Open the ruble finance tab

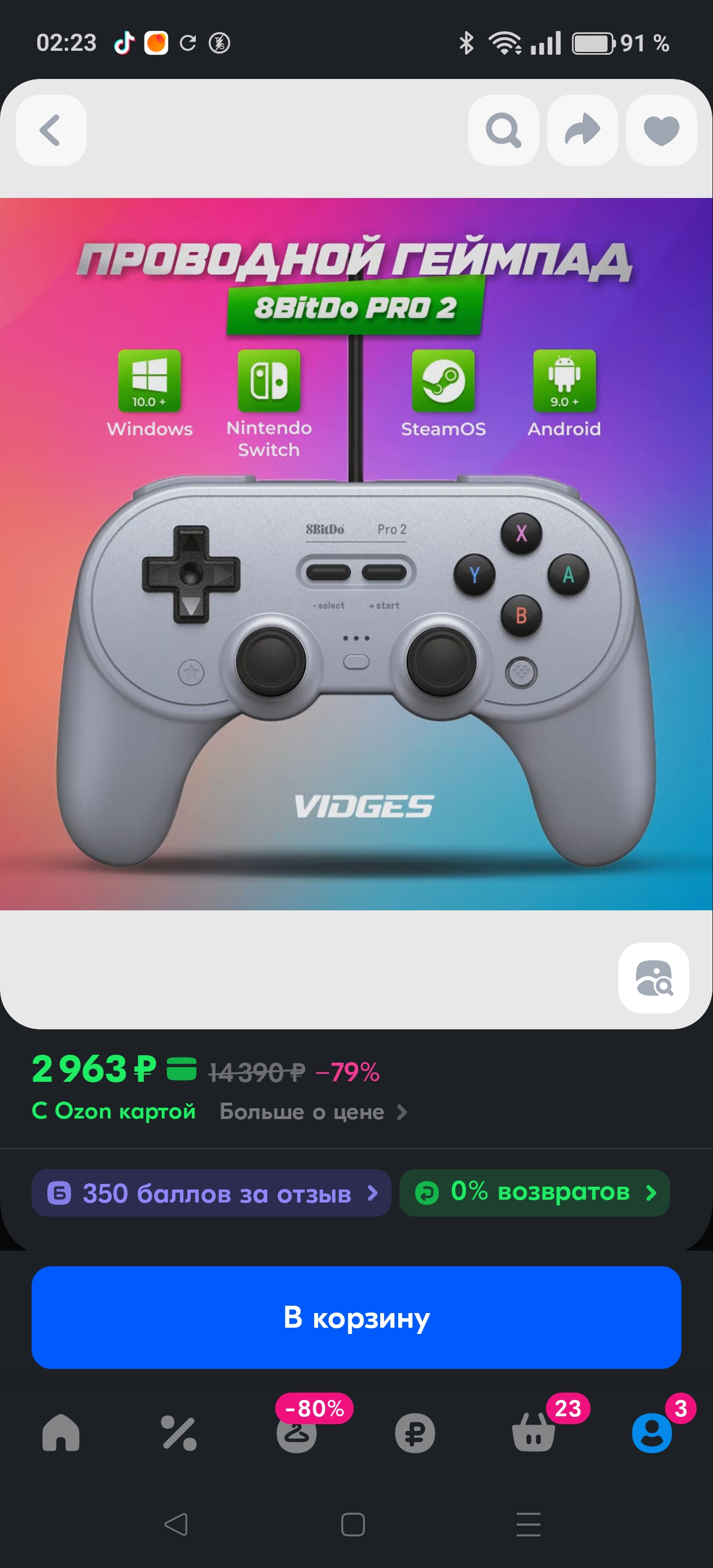coord(415,1433)
